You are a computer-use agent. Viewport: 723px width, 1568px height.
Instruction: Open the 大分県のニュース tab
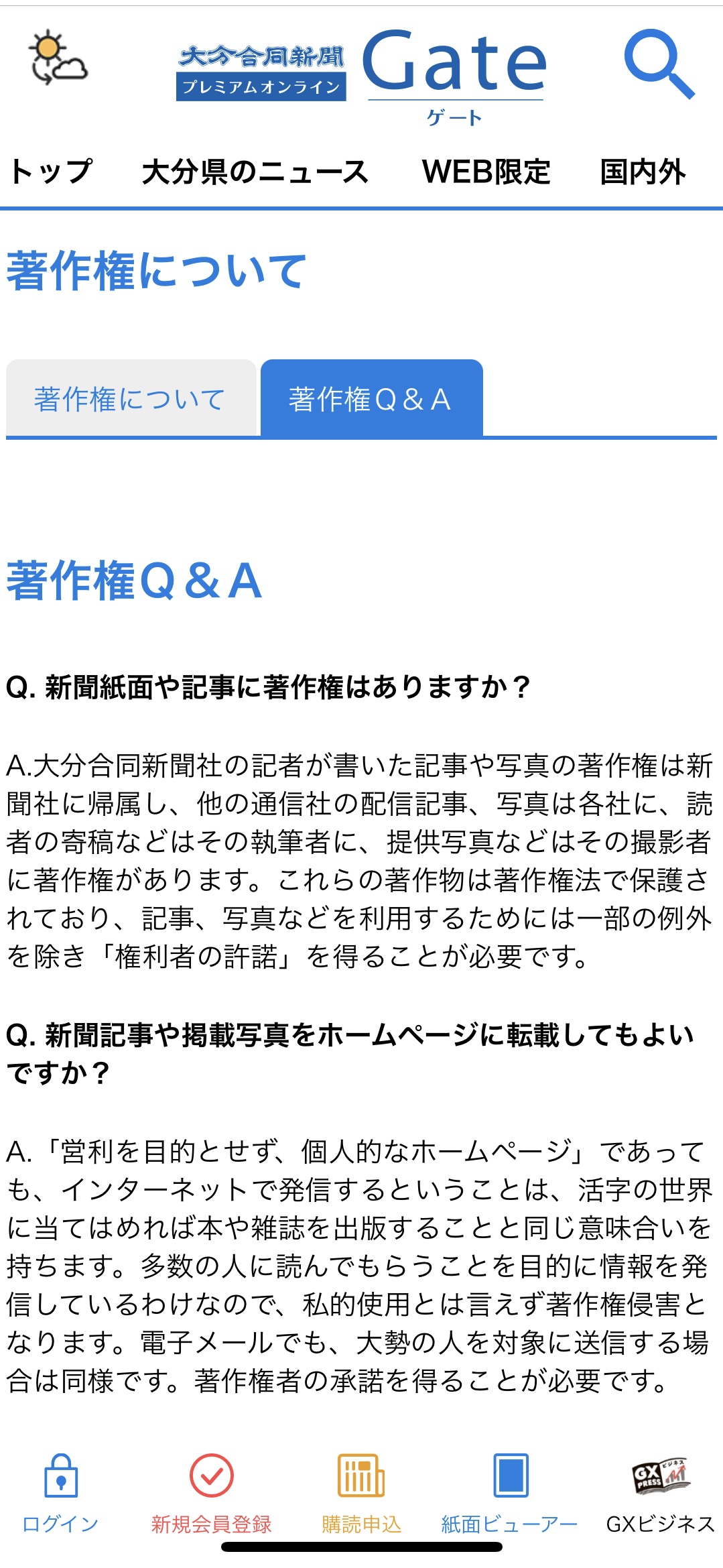(255, 172)
